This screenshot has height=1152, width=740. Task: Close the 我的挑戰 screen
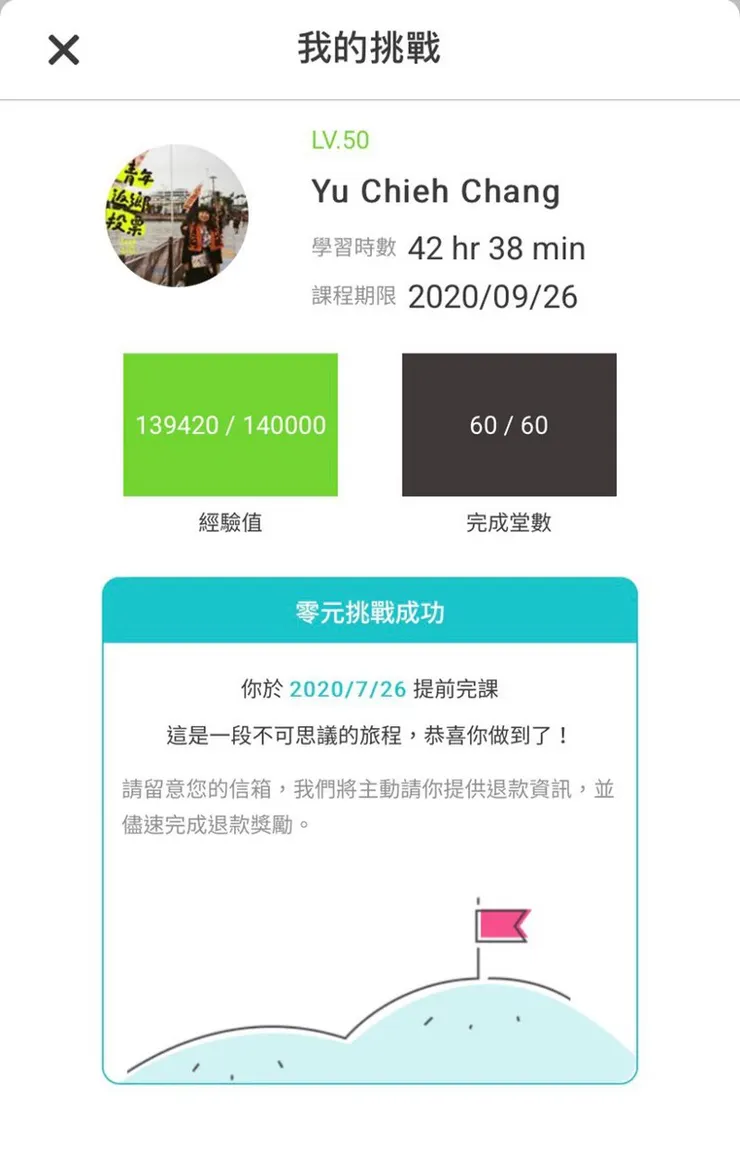tap(62, 50)
